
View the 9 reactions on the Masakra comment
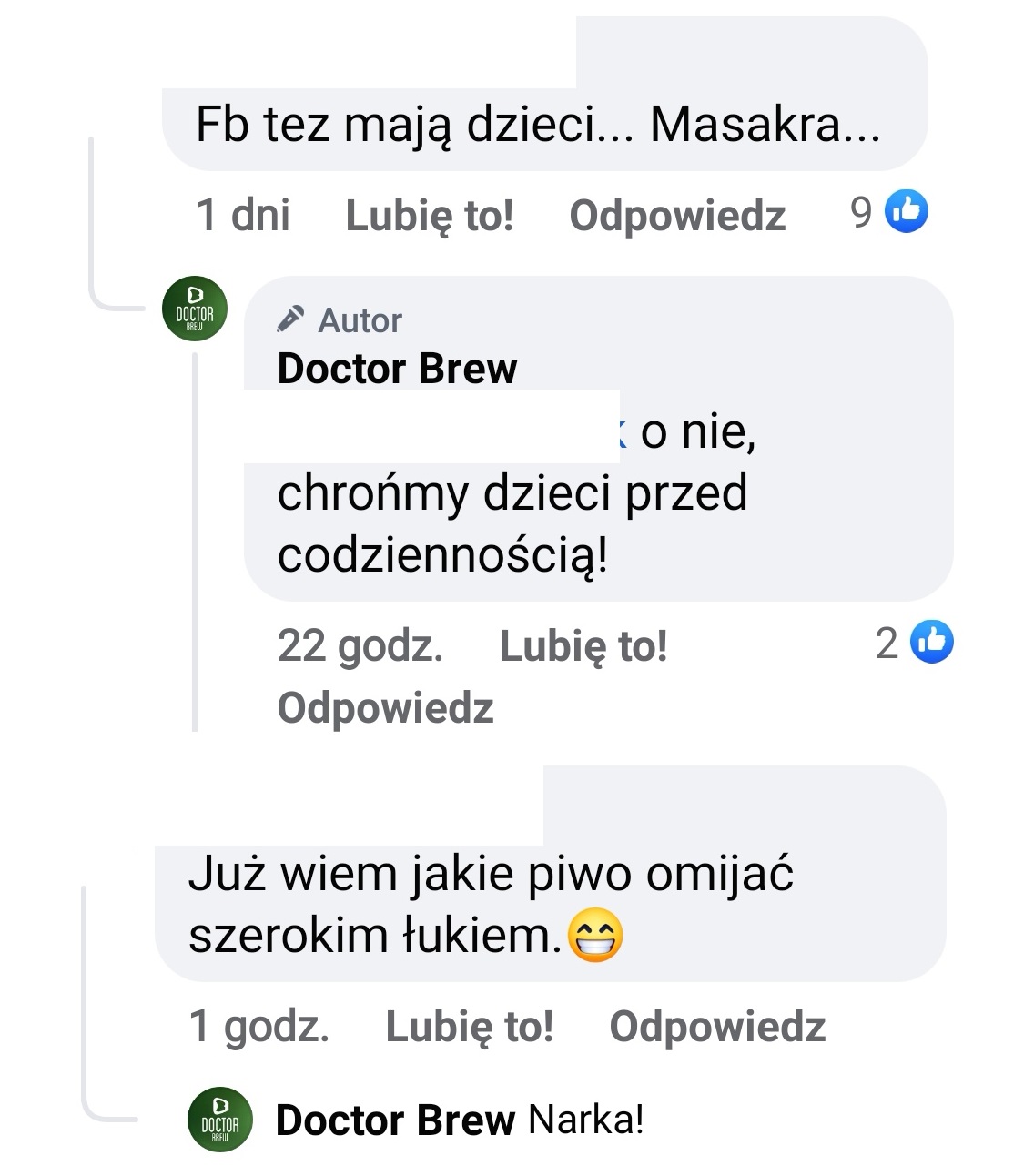pos(888,212)
